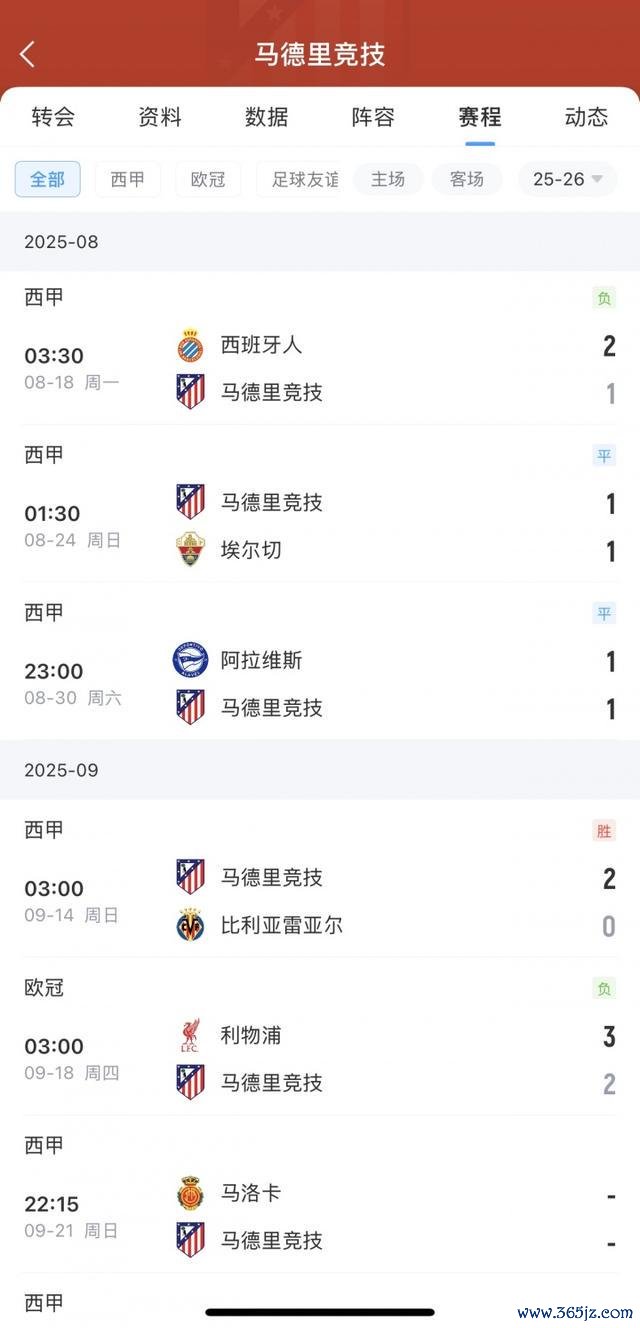The image size is (640, 1328).
Task: Select the 赛程 tab
Action: 480,117
